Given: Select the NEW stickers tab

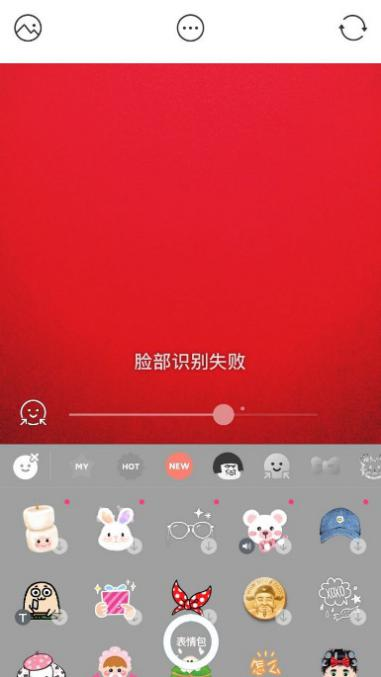Looking at the screenshot, I should (179, 466).
